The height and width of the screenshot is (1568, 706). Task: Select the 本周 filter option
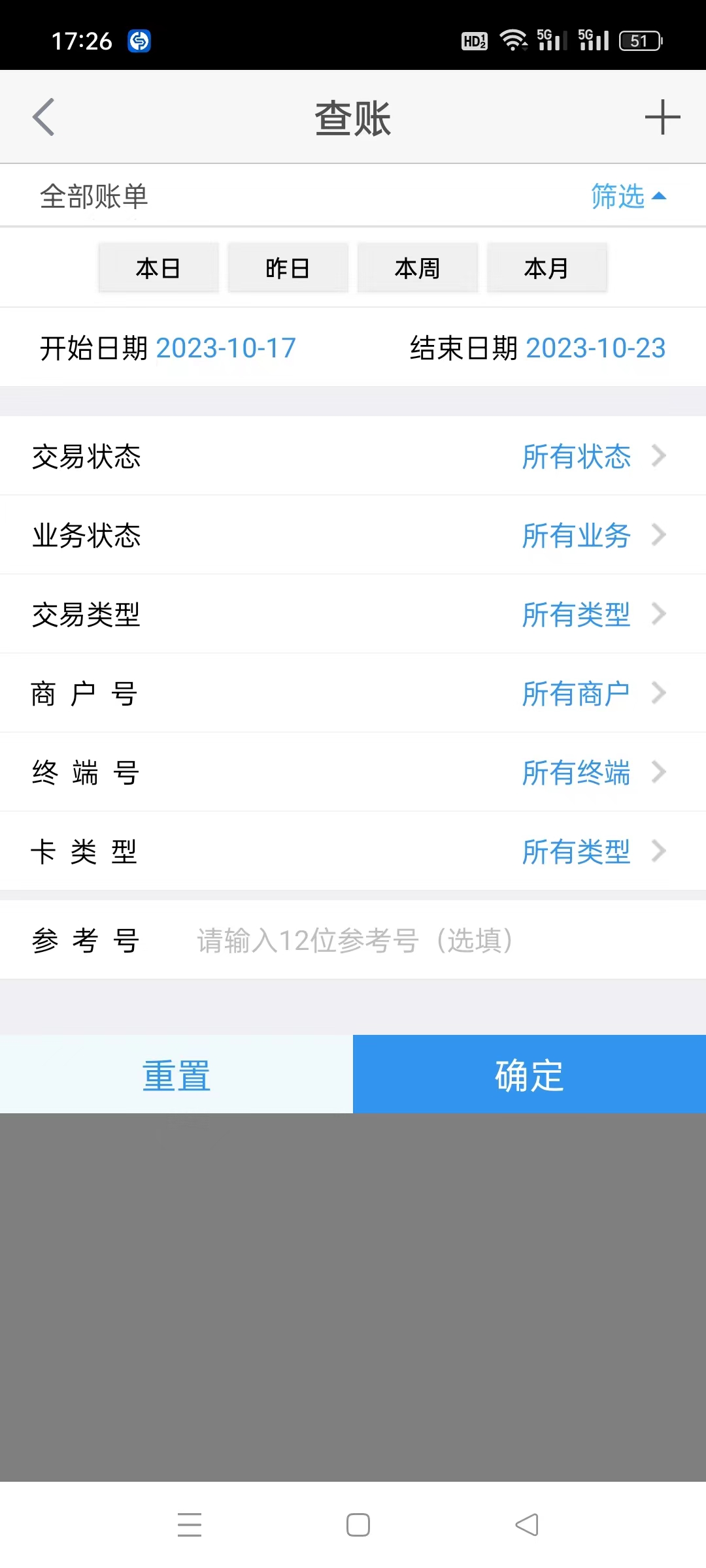pyautogui.click(x=418, y=267)
